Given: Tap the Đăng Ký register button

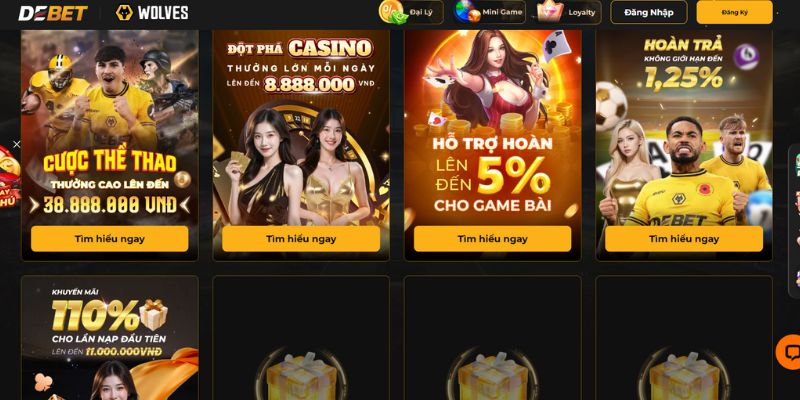Looking at the screenshot, I should click(734, 13).
